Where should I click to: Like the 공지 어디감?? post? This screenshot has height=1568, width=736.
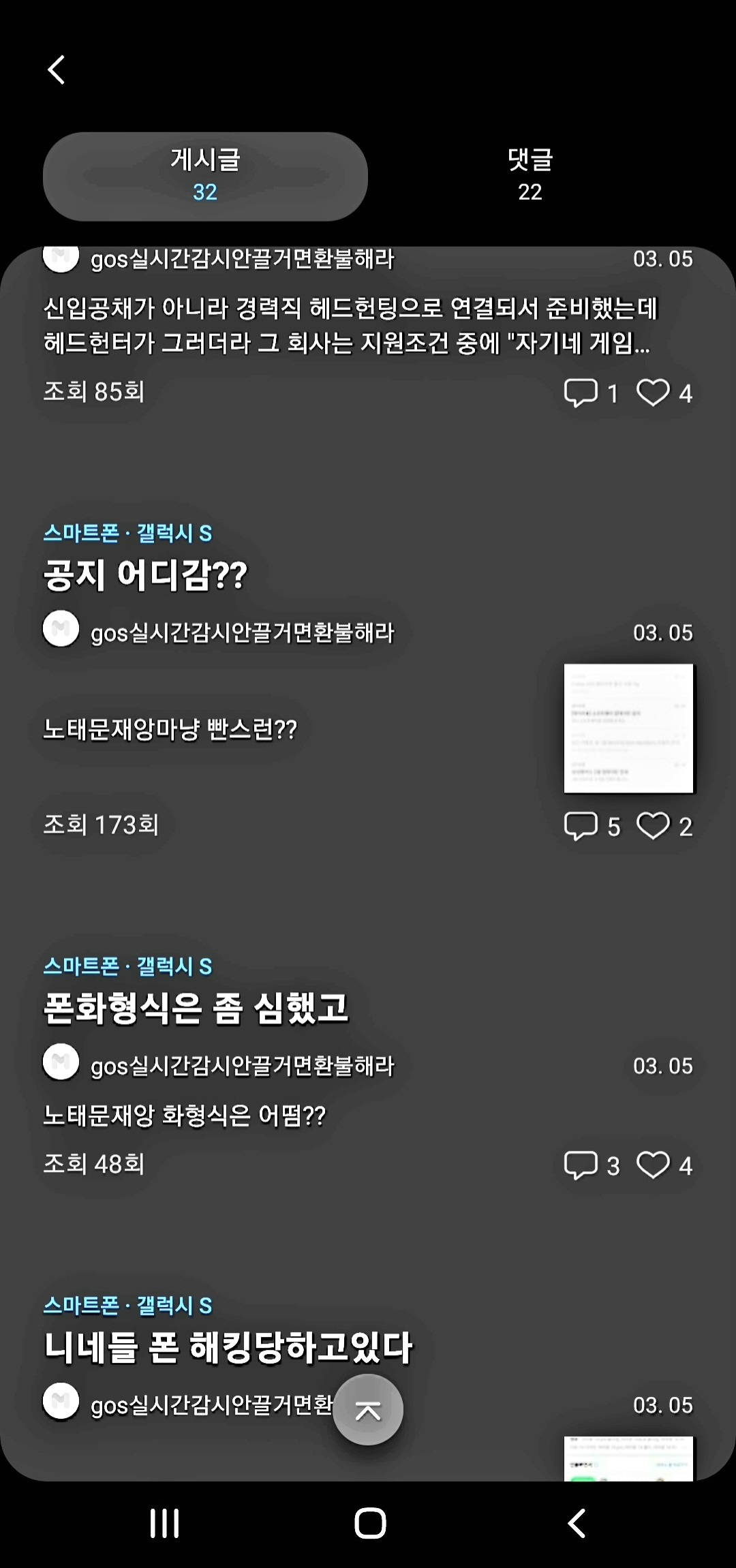click(664, 826)
